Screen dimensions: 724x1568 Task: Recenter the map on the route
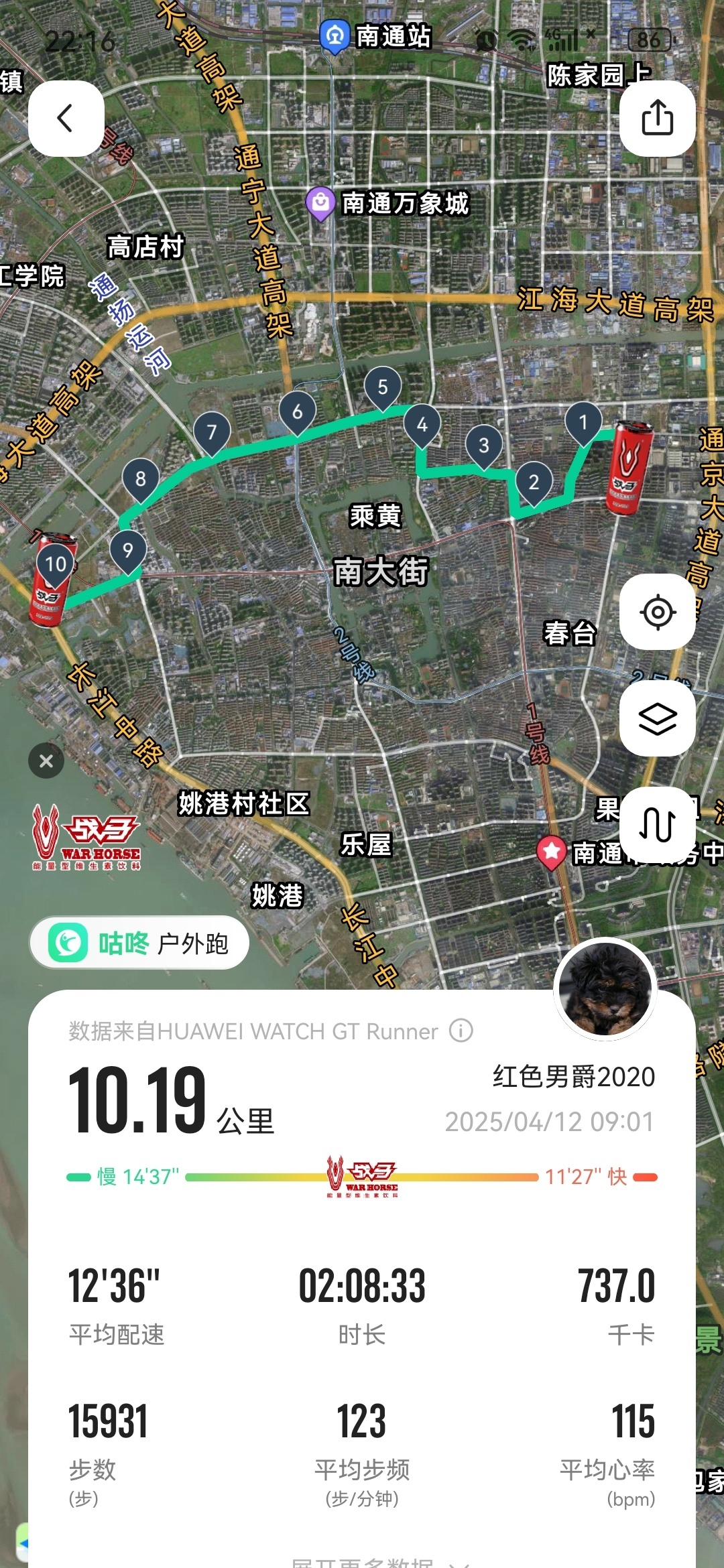tap(657, 612)
